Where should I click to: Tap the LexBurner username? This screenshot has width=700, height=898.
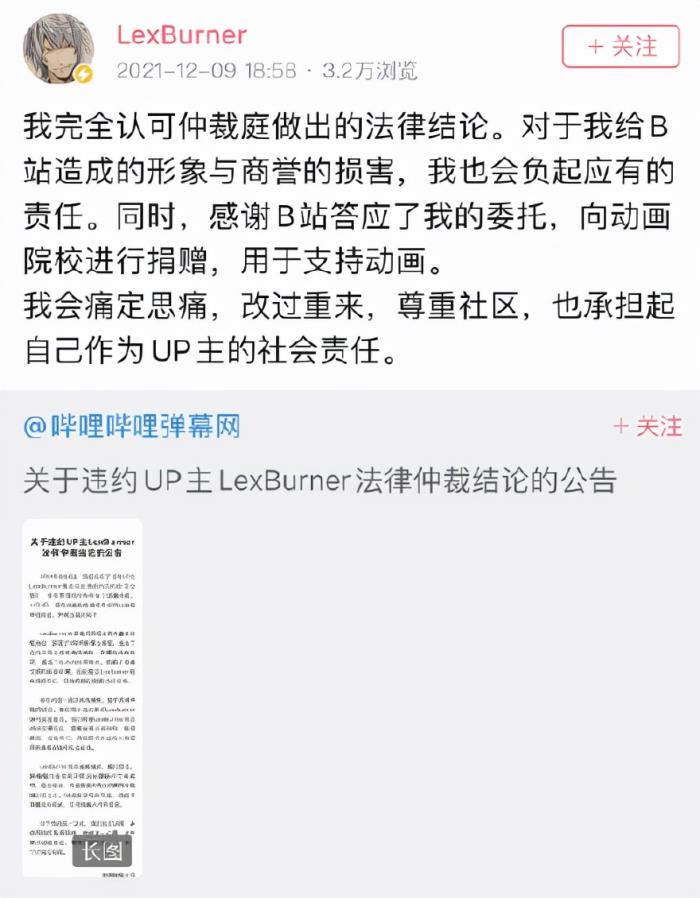click(x=181, y=34)
